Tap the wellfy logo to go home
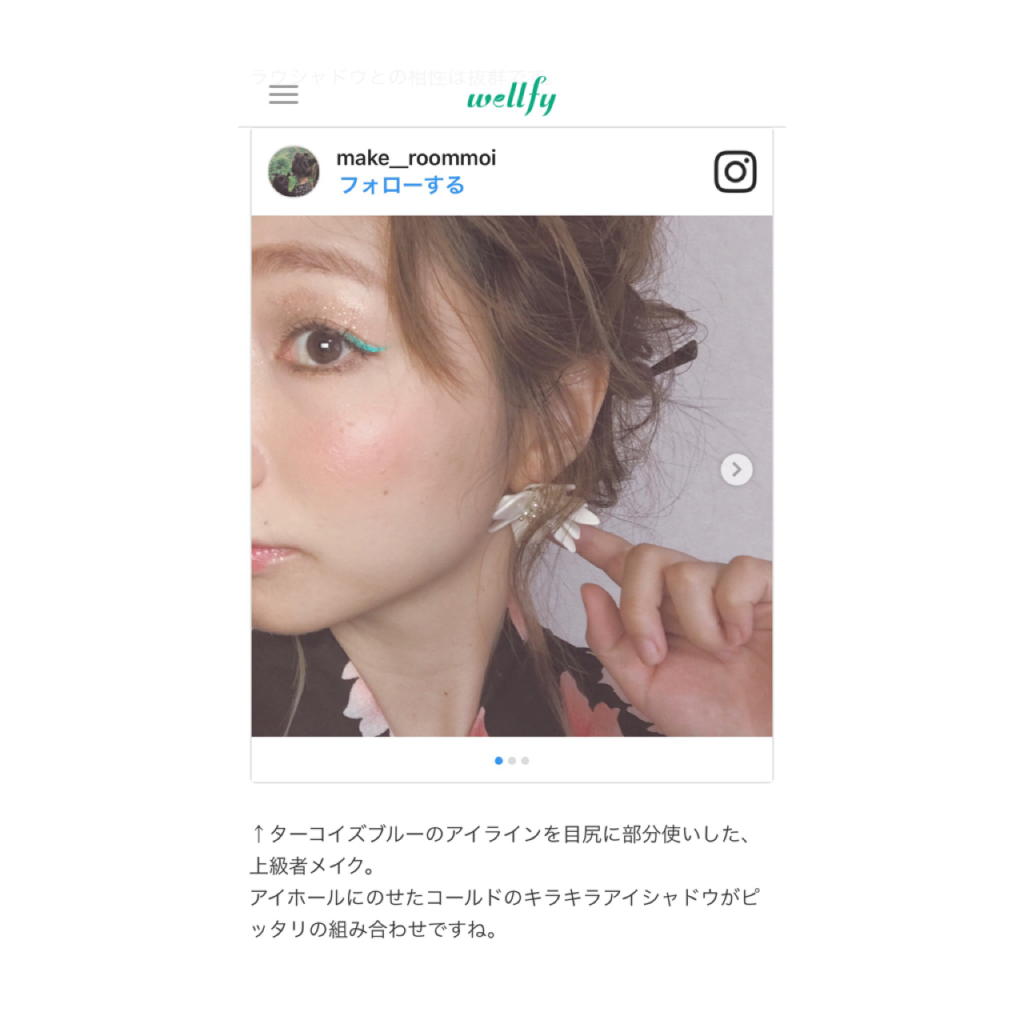Image resolution: width=1024 pixels, height=1024 pixels. click(x=511, y=98)
